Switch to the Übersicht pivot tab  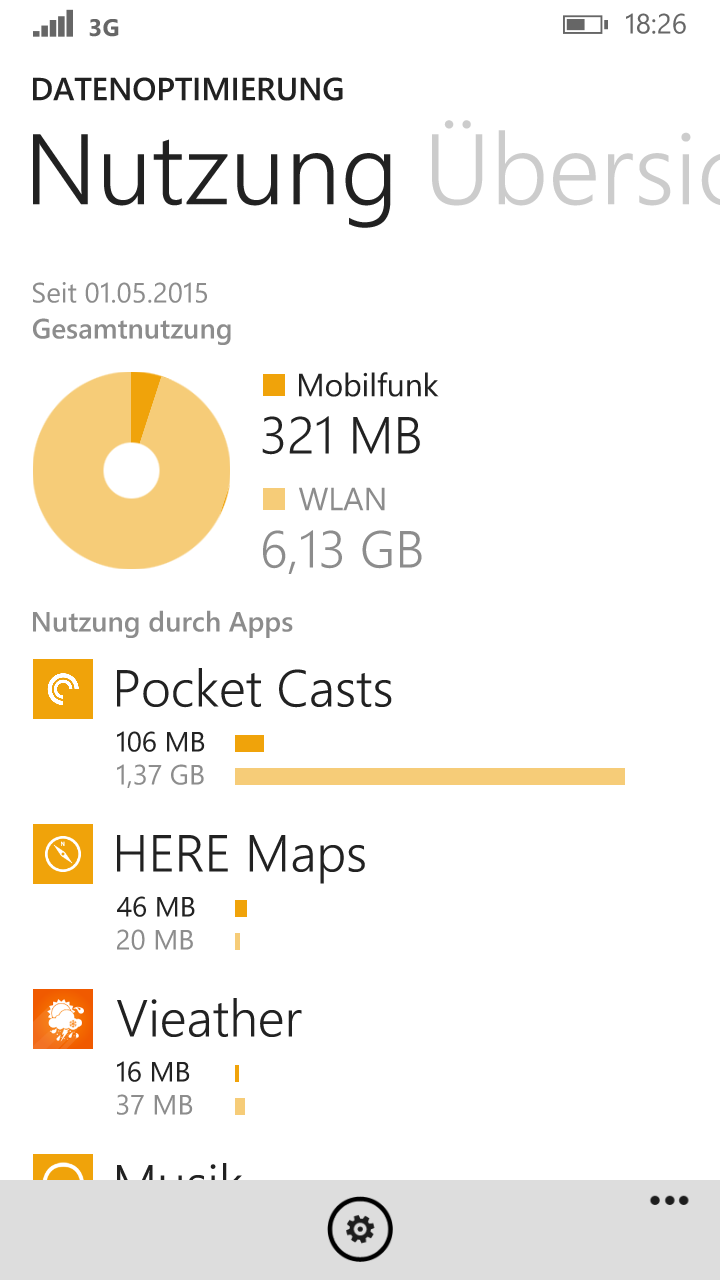[x=574, y=170]
